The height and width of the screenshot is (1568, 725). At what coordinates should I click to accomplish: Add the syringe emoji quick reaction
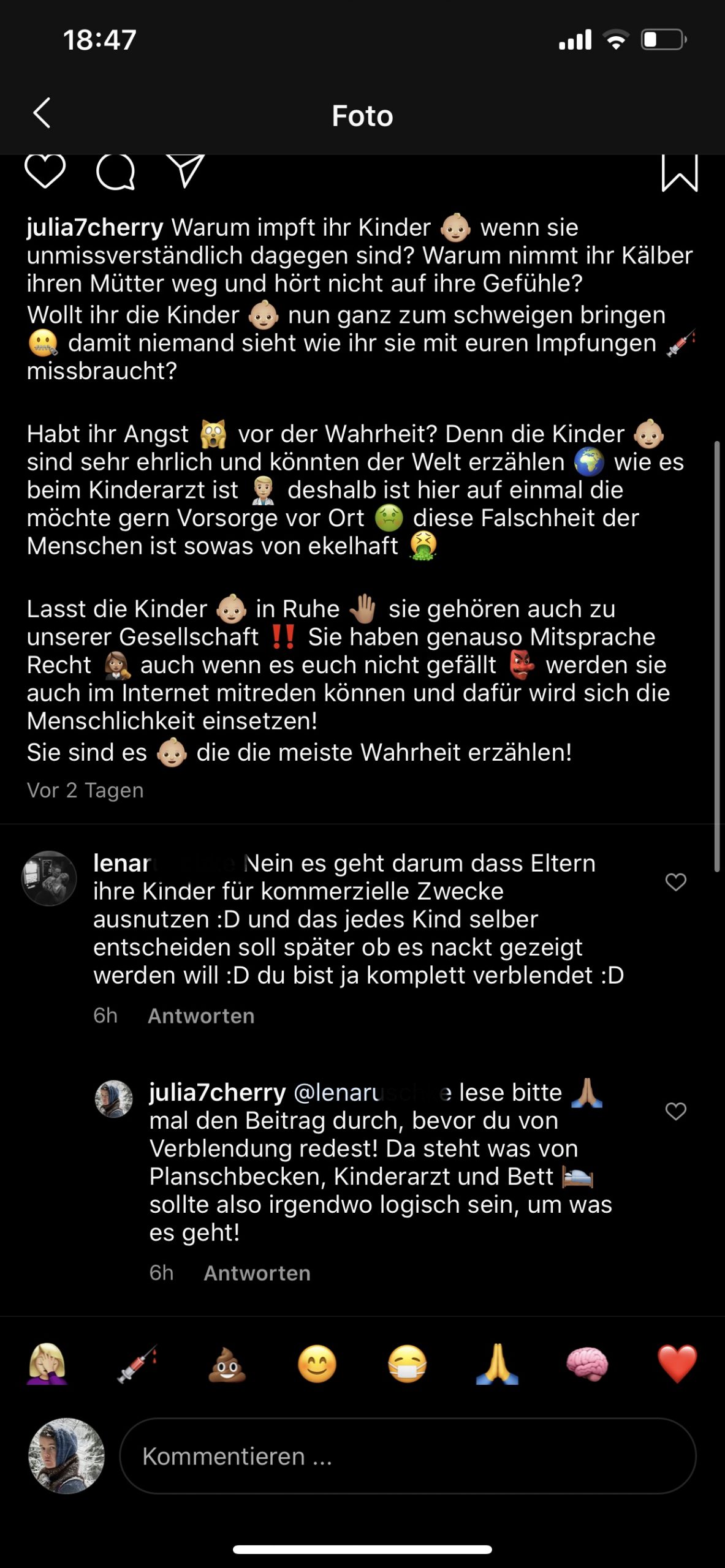point(137,1364)
